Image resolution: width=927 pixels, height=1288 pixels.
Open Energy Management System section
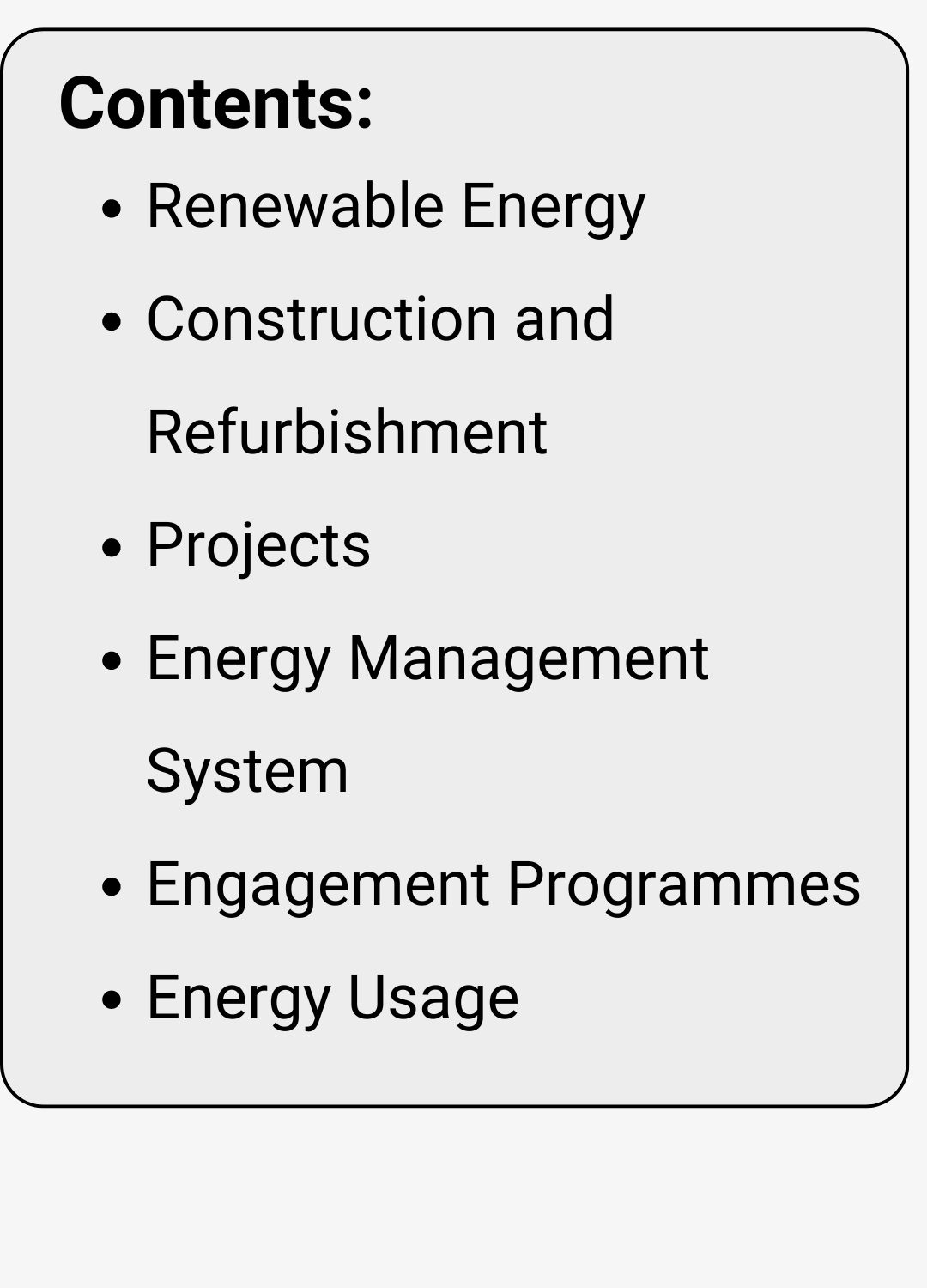pyautogui.click(x=427, y=659)
